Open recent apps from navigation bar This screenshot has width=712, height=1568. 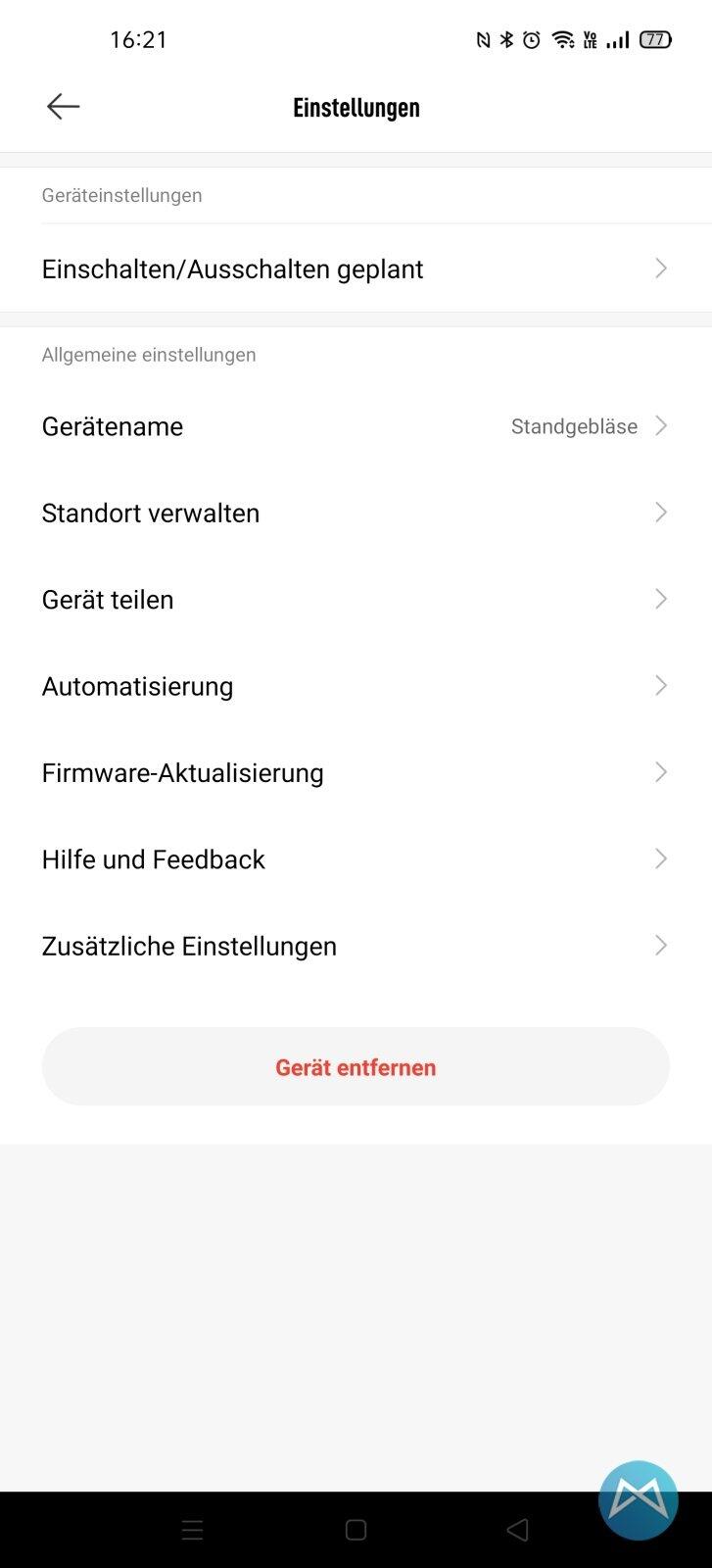point(193,1530)
